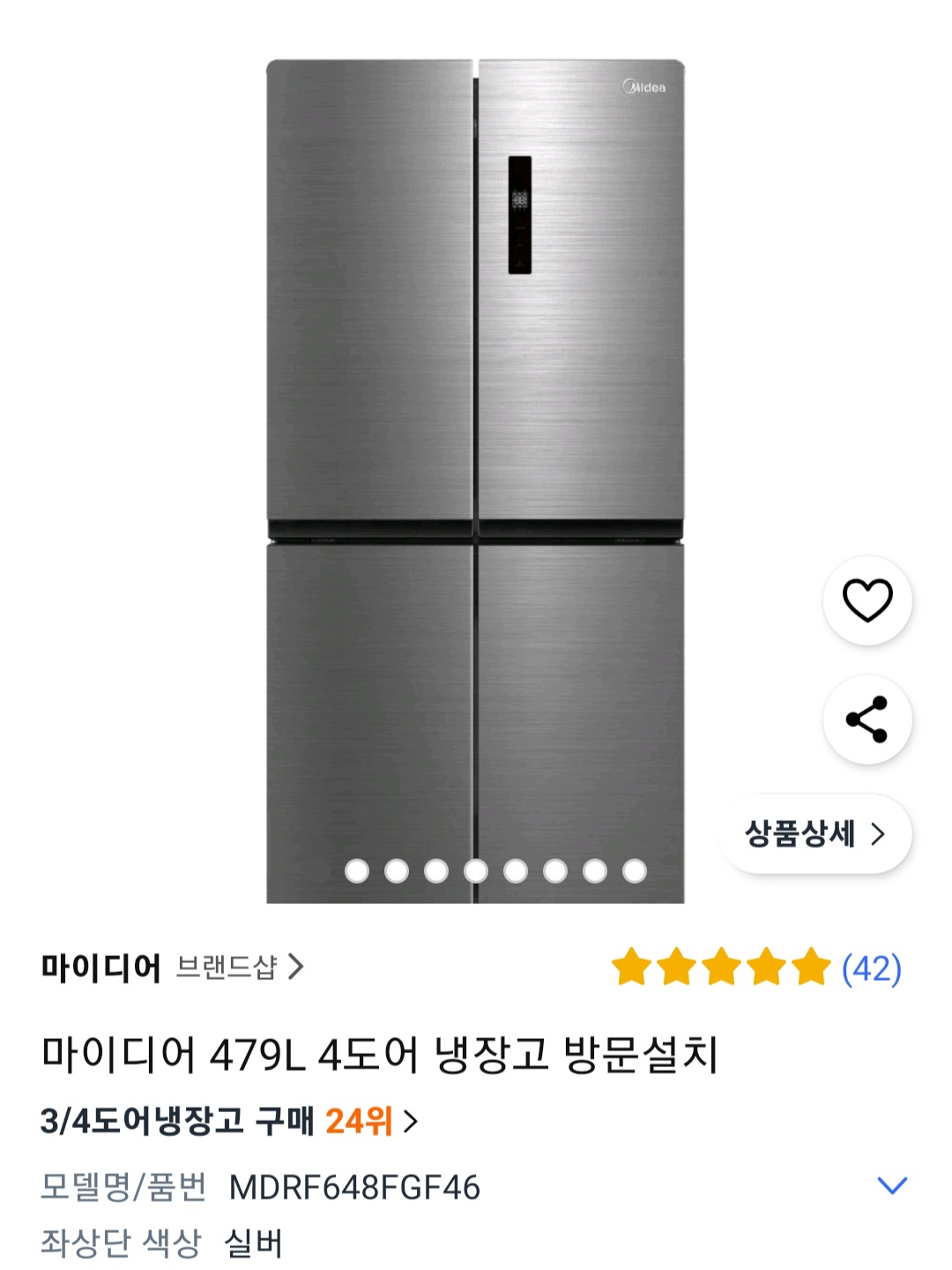Add the refrigerator to wishlist with the heart icon
952x1270 pixels.
coord(867,601)
